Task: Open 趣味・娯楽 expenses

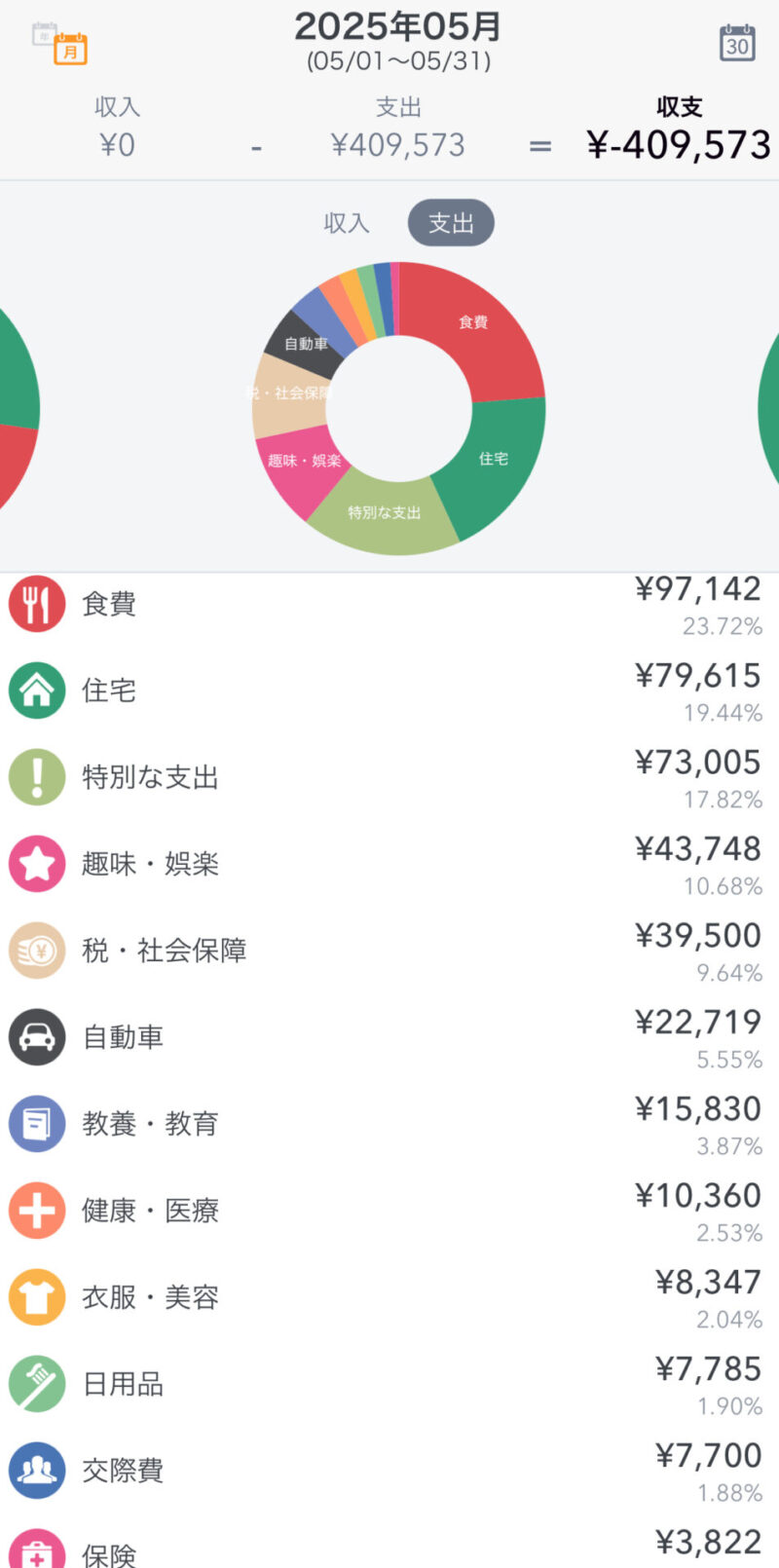Action: click(389, 864)
